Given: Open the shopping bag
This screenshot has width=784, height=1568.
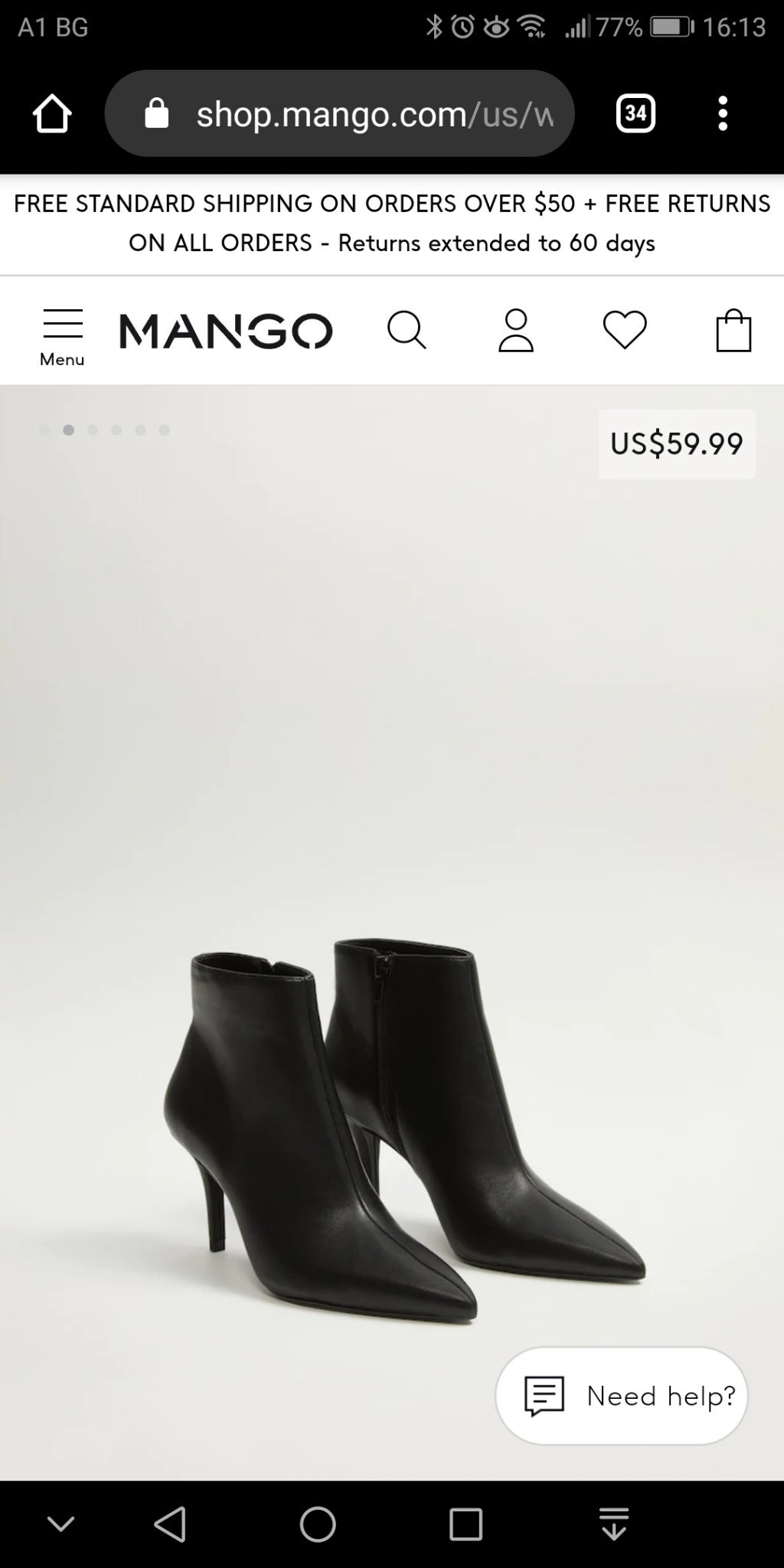Looking at the screenshot, I should tap(733, 331).
